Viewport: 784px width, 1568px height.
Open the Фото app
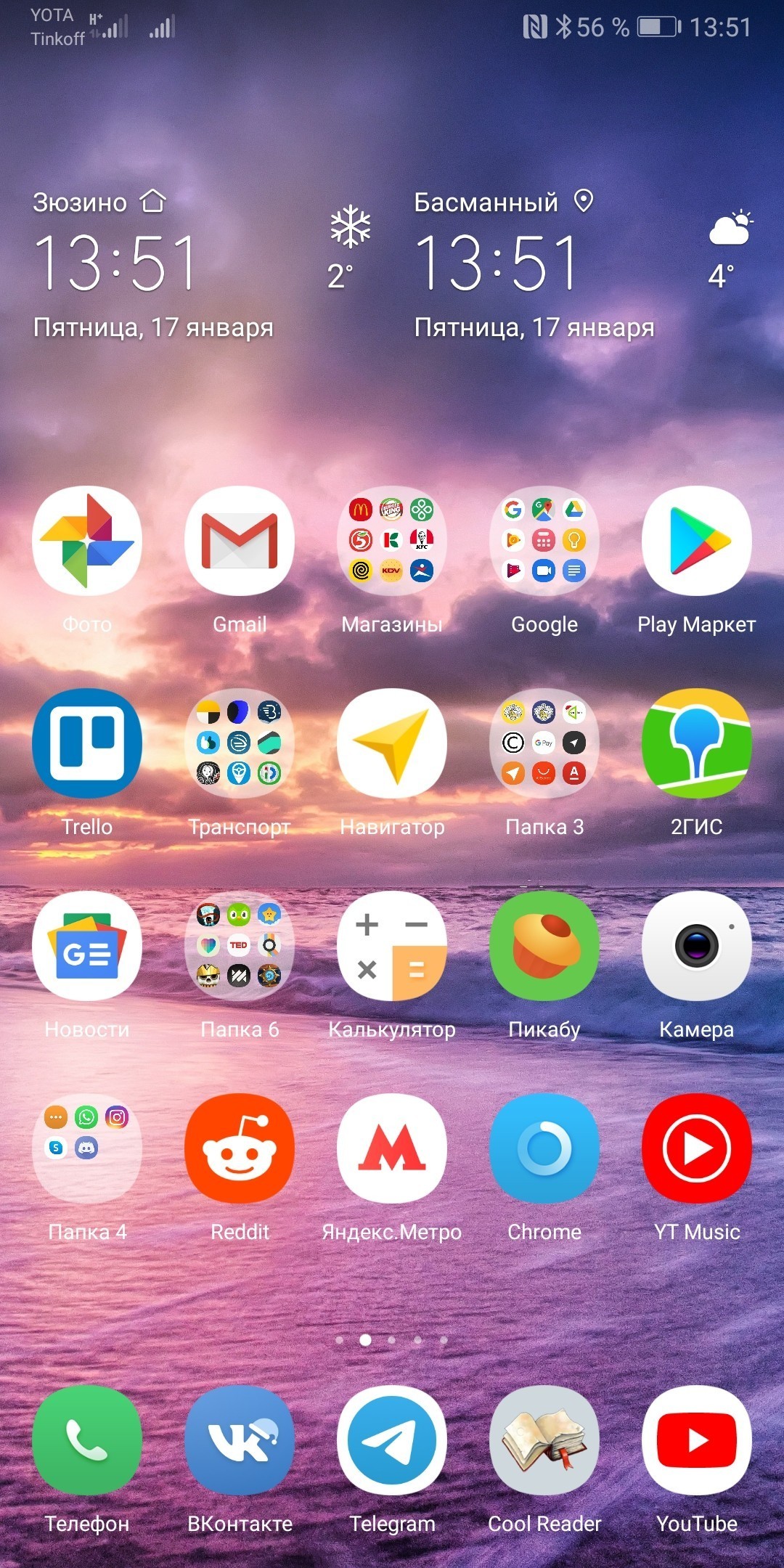pos(87,541)
